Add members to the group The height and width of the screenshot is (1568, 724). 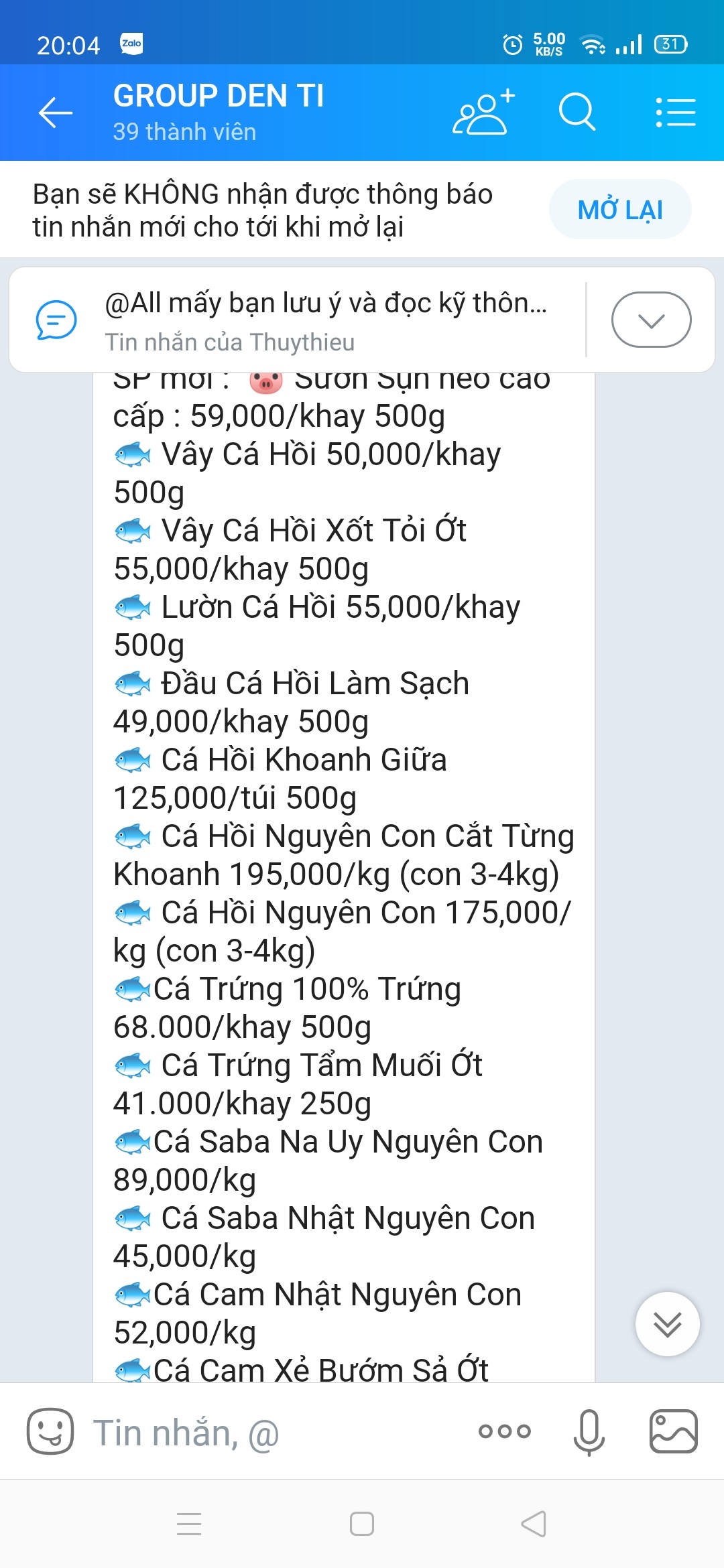coord(483,112)
